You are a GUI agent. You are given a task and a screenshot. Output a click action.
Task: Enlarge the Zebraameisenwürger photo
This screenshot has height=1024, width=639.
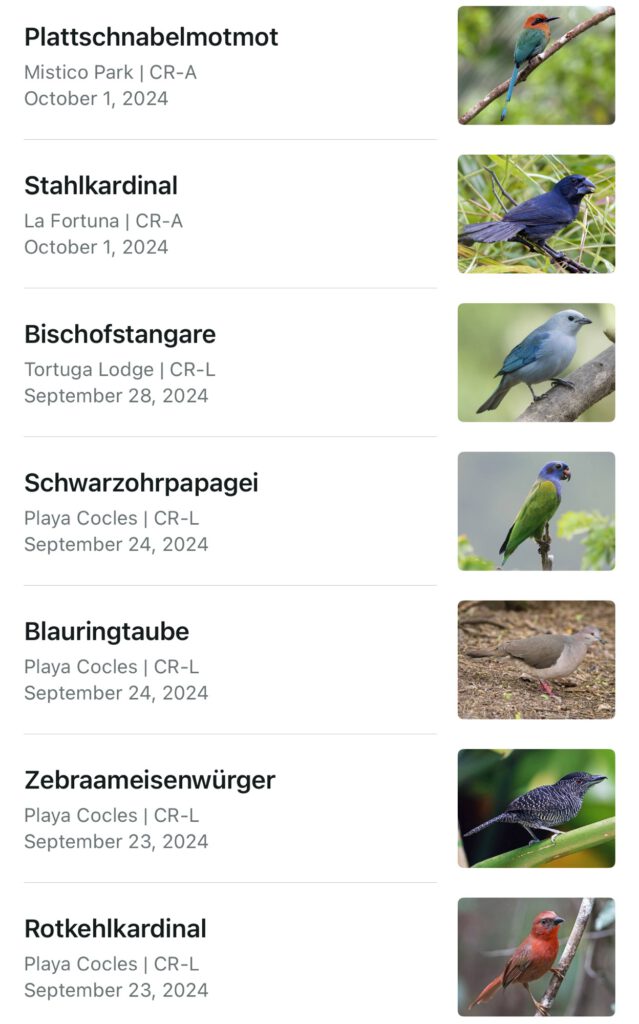[536, 808]
